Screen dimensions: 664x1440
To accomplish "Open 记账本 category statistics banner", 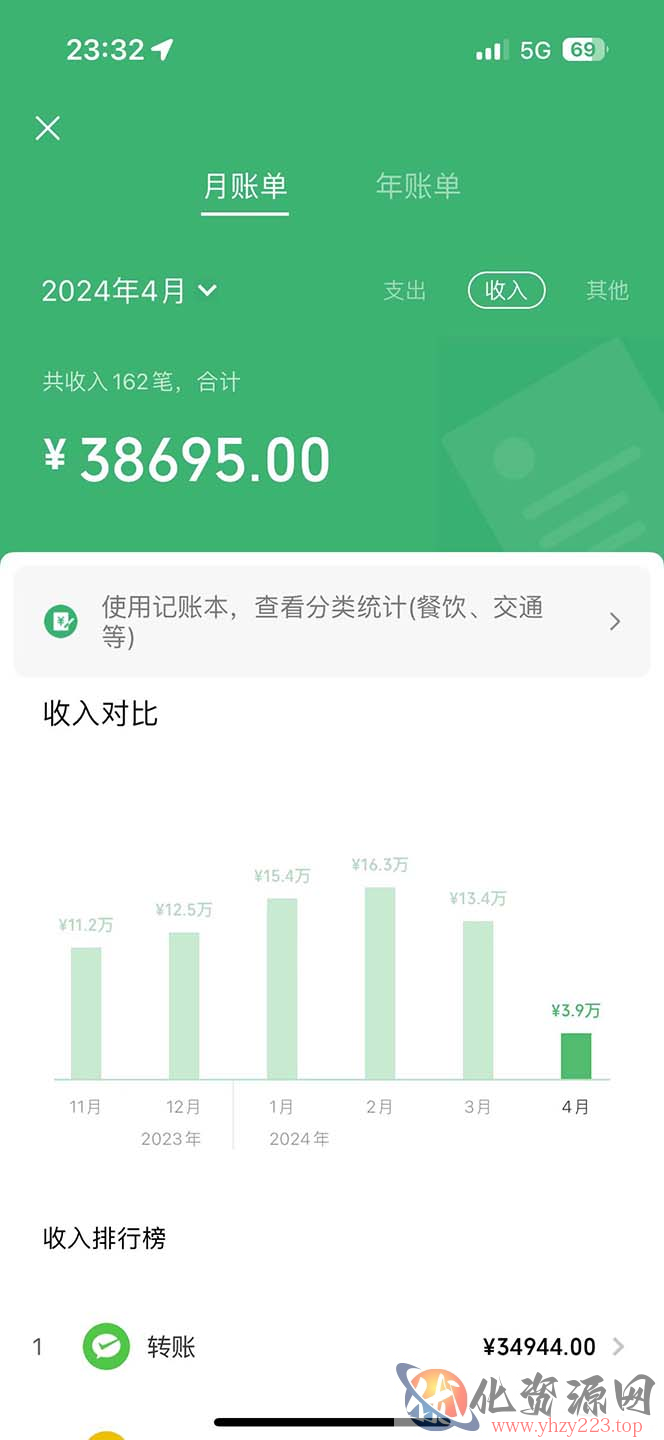I will click(331, 621).
